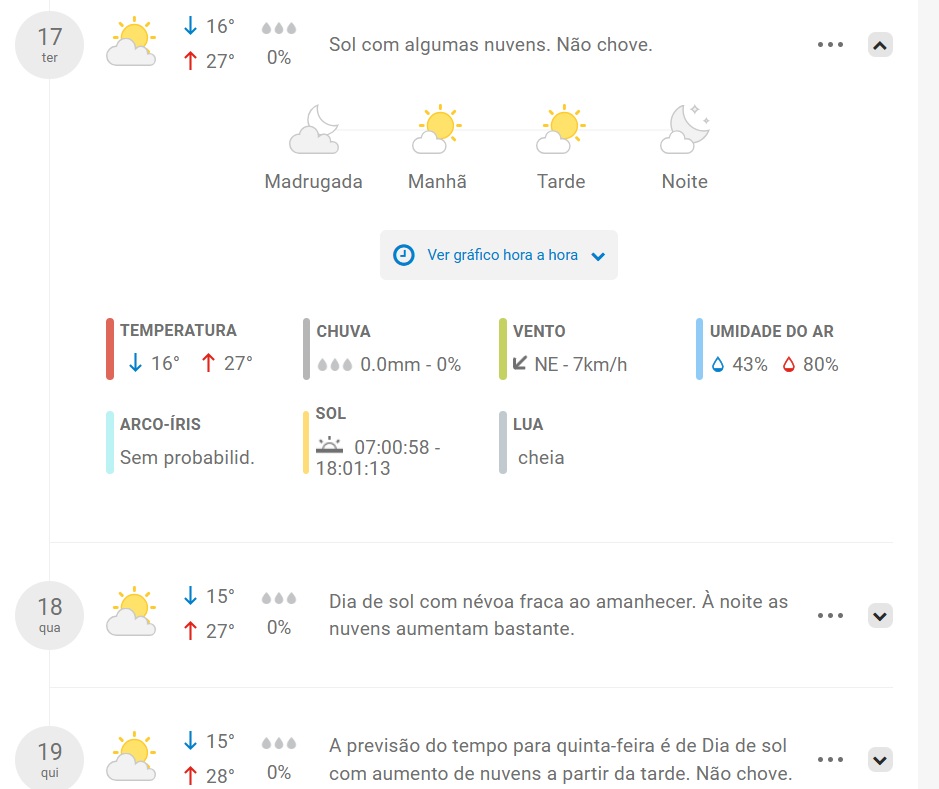Expand the Thursday 19 forecast
The image size is (939, 789).
click(880, 761)
